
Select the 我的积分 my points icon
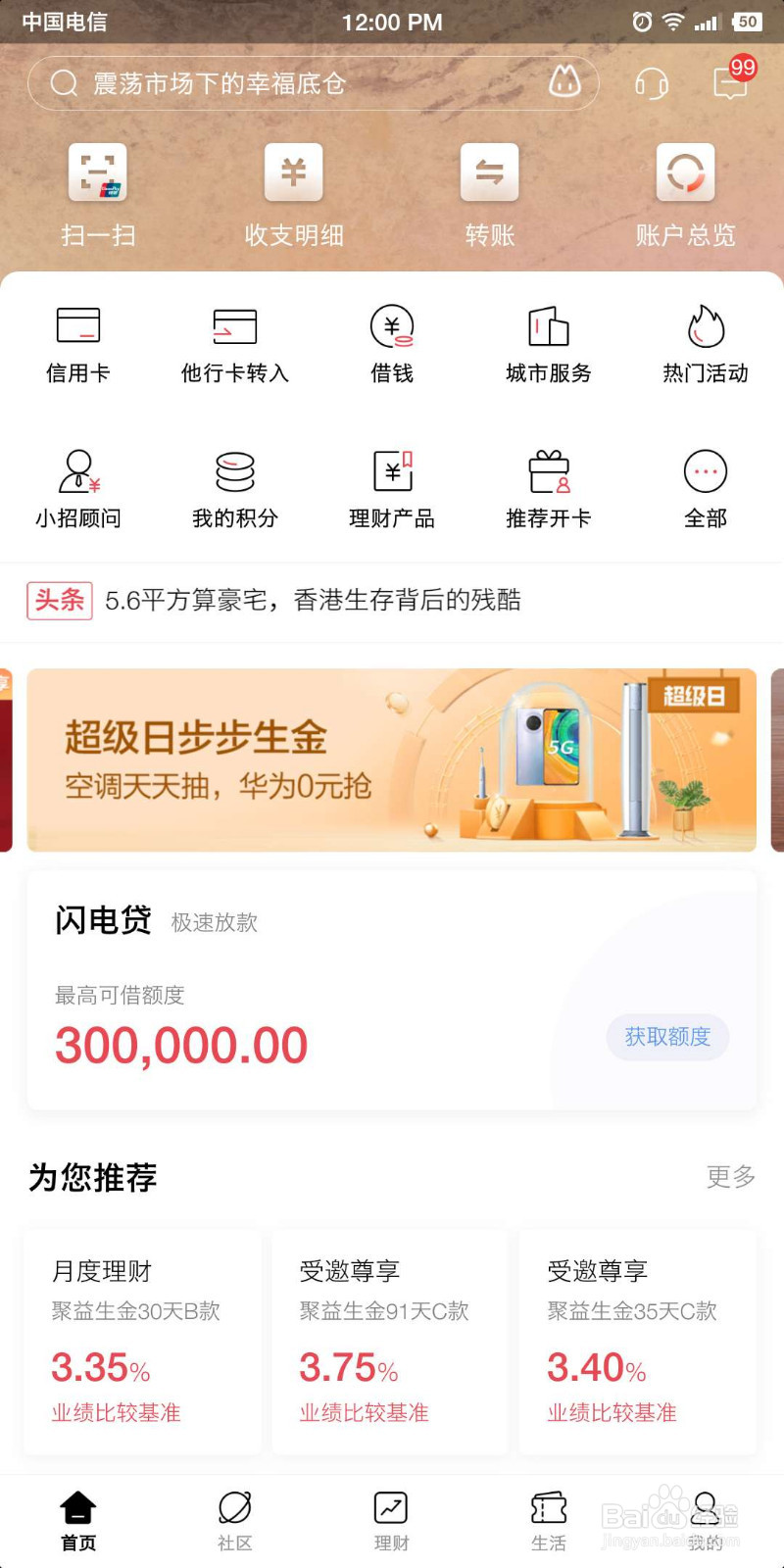tap(235, 487)
